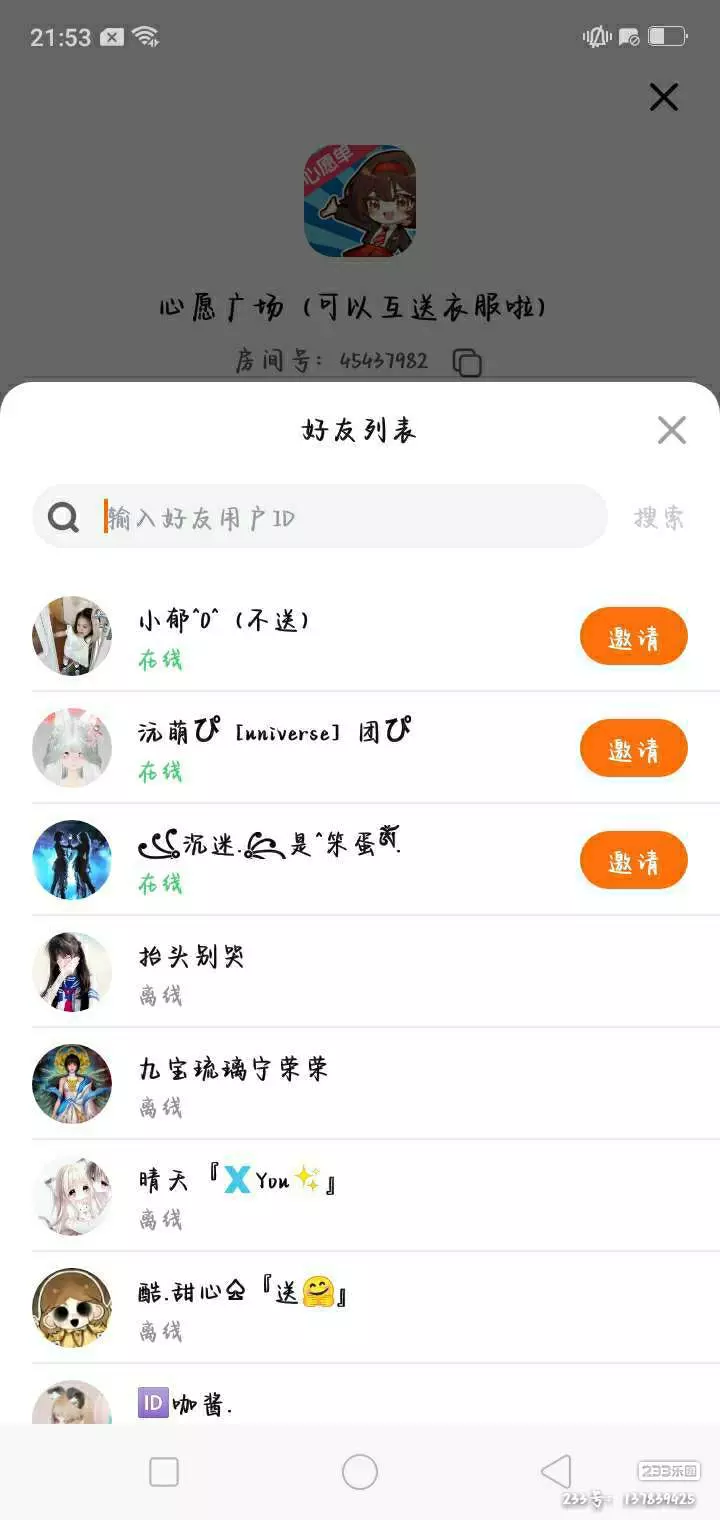Viewport: 720px width, 1520px height.
Task: Tap the 搜索 search button
Action: pyautogui.click(x=659, y=517)
